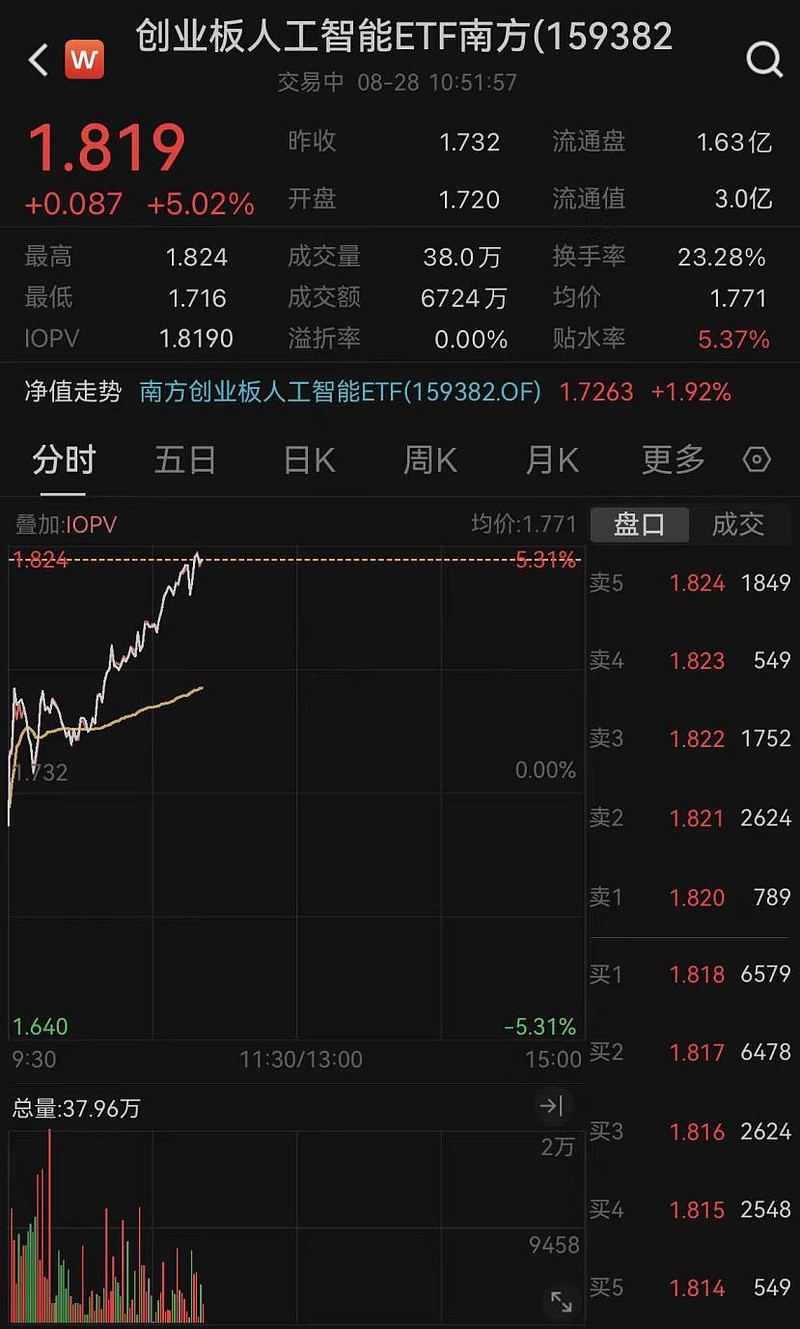
Task: Expand the 更多 chart options
Action: tap(673, 460)
